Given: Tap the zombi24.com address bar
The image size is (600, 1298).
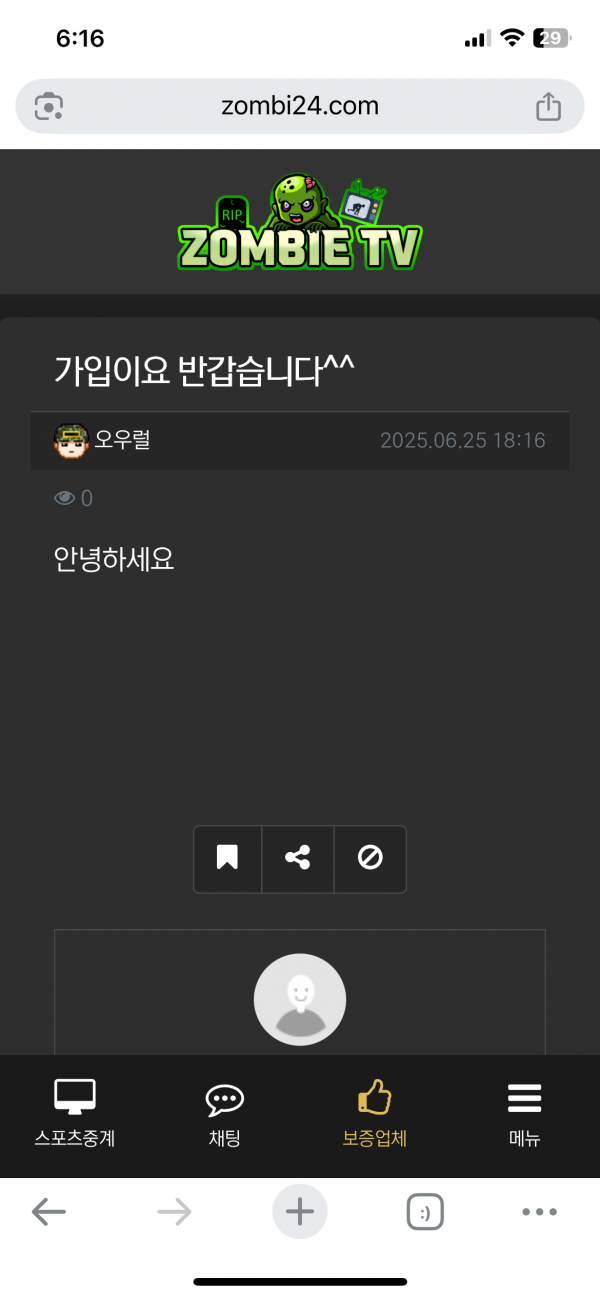Looking at the screenshot, I should click(300, 106).
